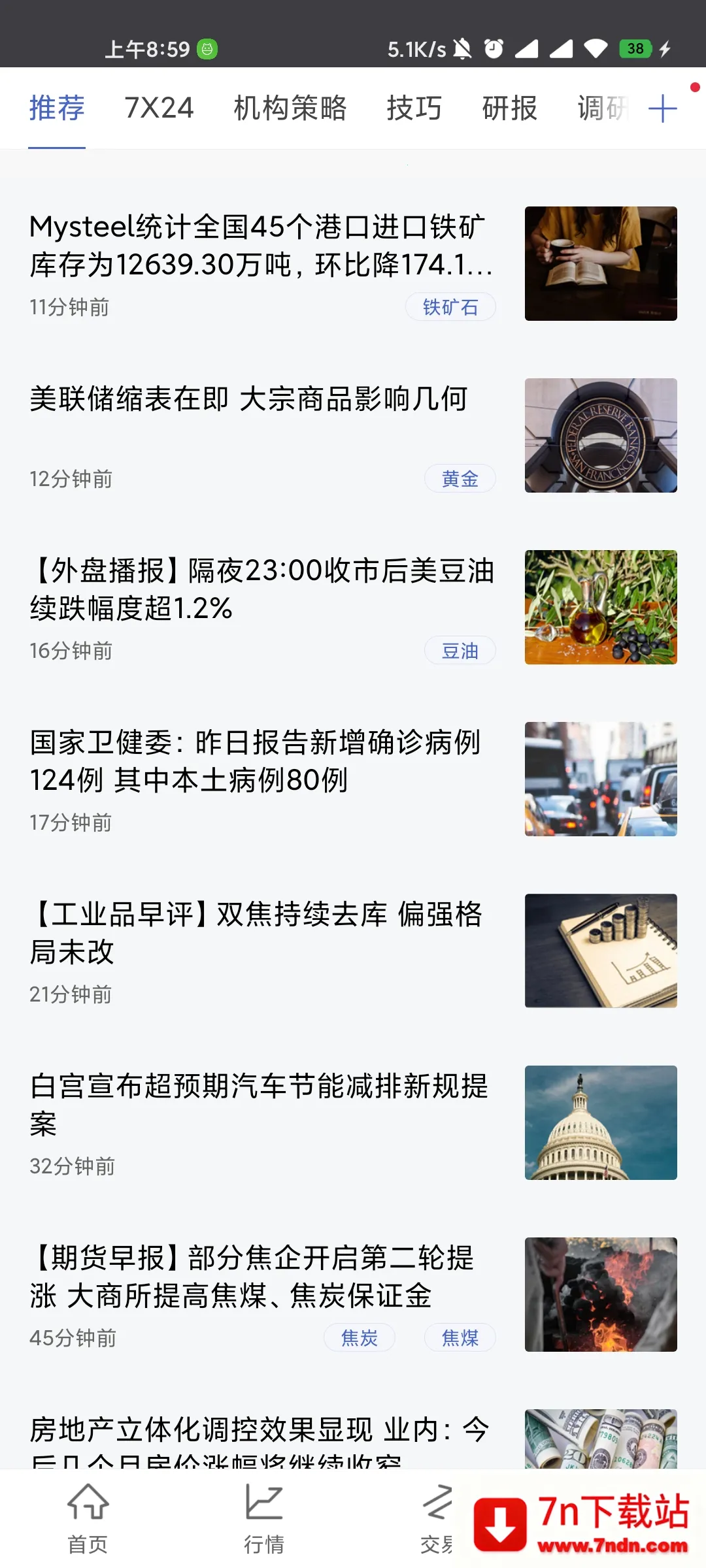Image resolution: width=706 pixels, height=1568 pixels.
Task: Tap the 焦煤 tag chip
Action: (460, 1338)
